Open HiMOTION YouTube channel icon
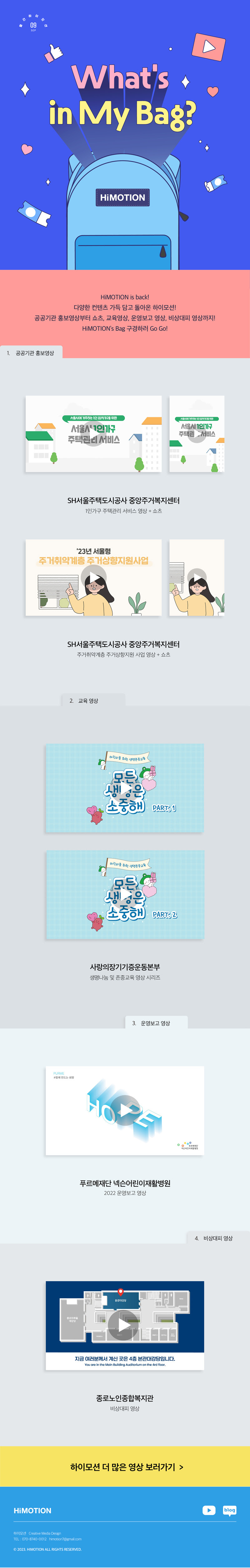250x1568 pixels. point(209,1511)
